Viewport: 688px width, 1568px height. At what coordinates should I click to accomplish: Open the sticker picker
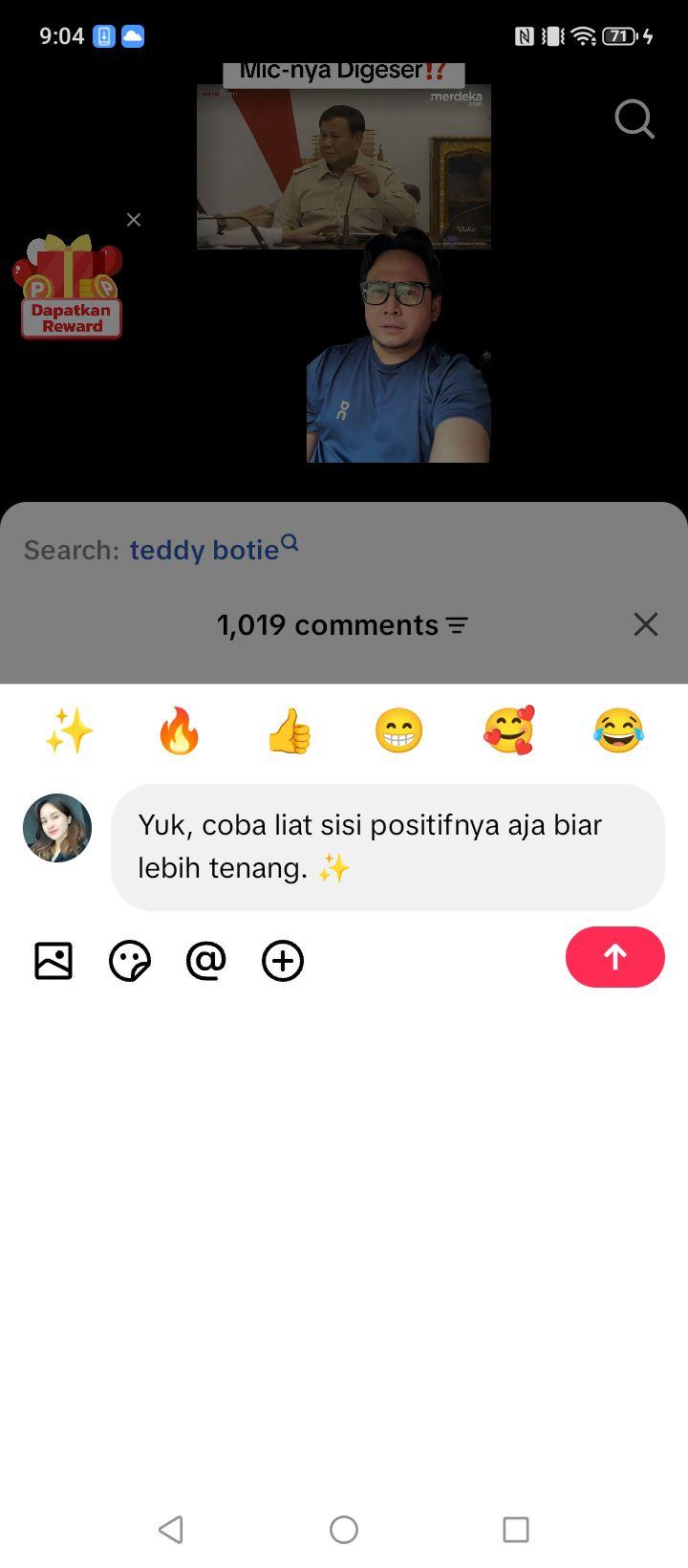(130, 961)
